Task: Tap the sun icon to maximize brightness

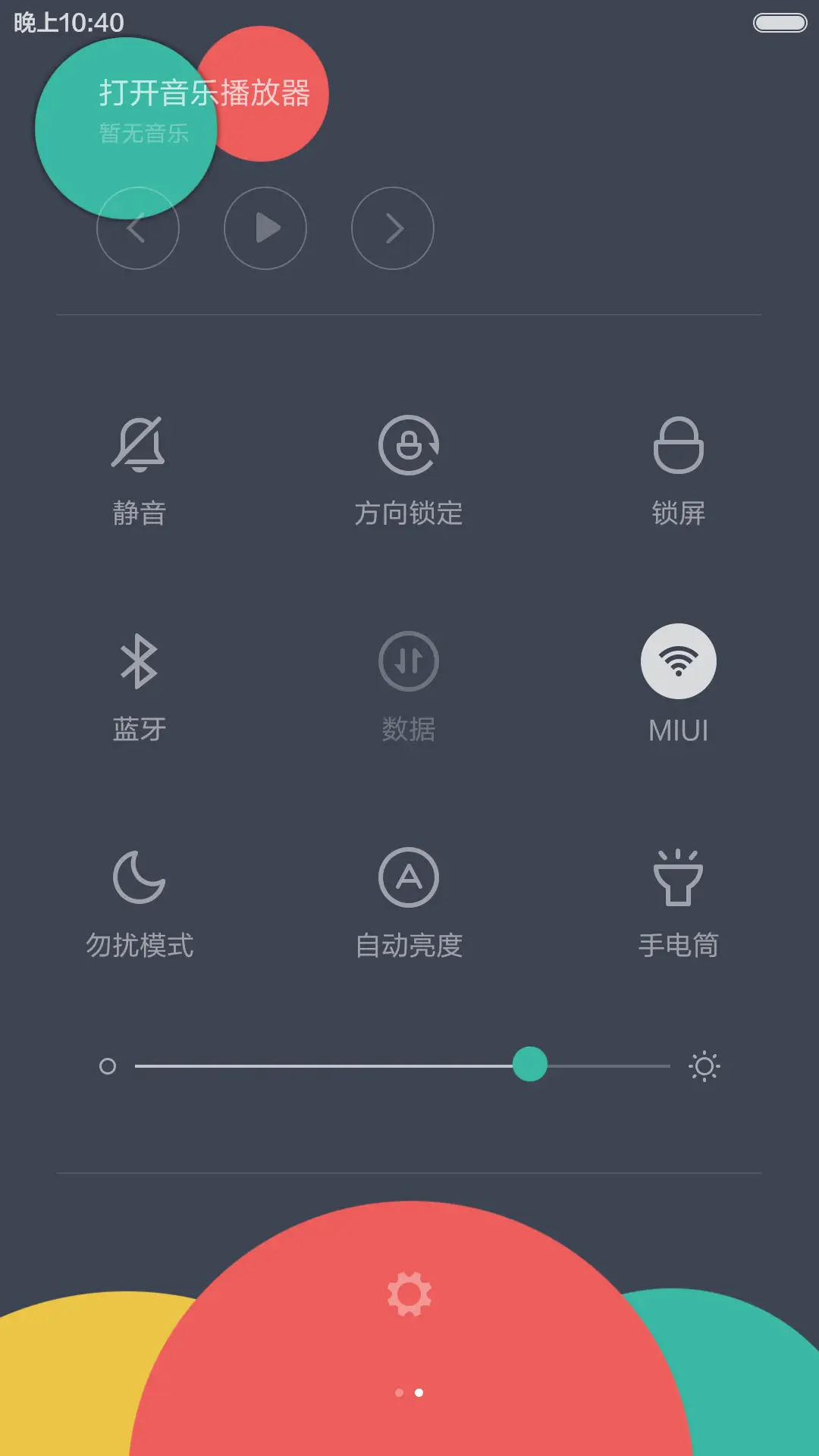Action: [704, 1065]
